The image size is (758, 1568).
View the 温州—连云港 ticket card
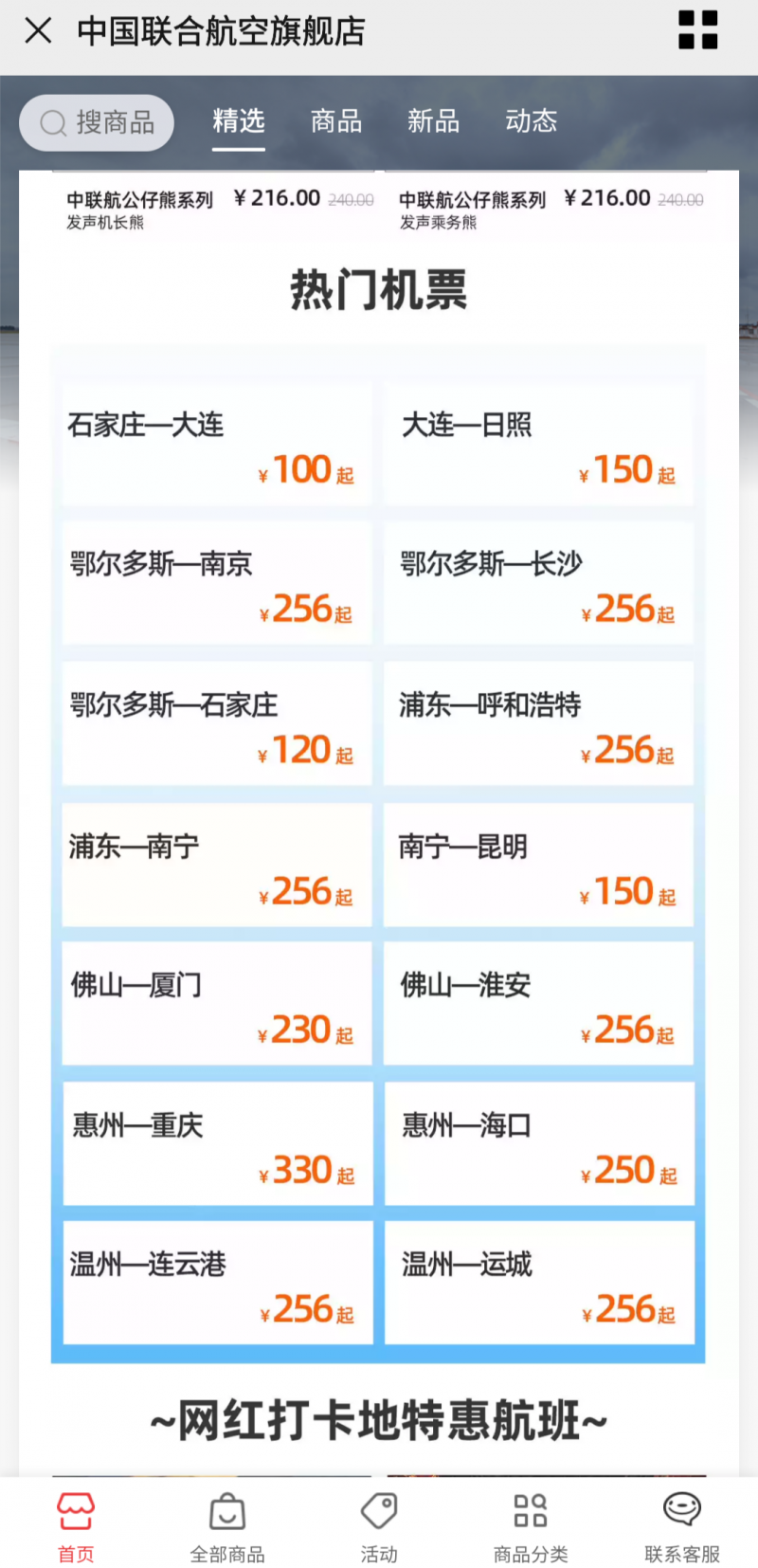(x=217, y=1283)
